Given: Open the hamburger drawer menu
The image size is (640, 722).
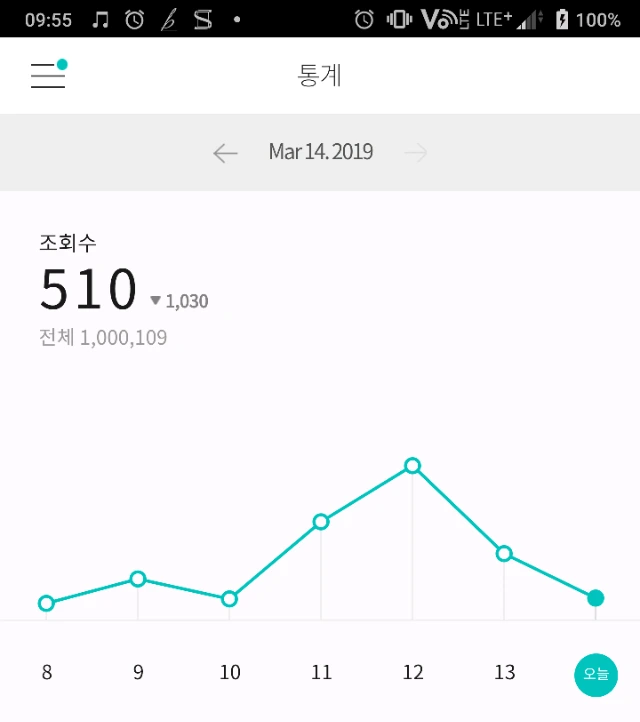Looking at the screenshot, I should (x=48, y=75).
